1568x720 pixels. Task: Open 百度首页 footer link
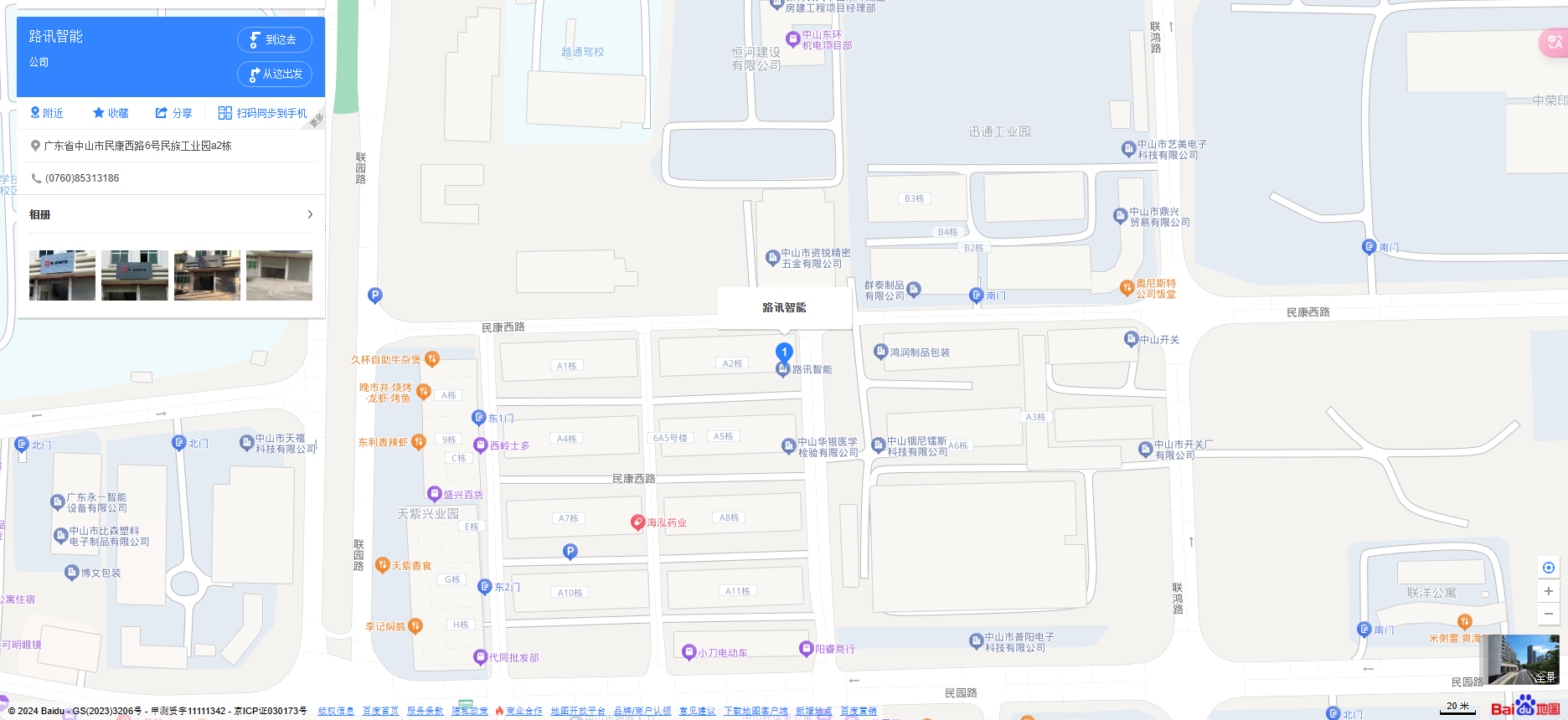tap(380, 711)
